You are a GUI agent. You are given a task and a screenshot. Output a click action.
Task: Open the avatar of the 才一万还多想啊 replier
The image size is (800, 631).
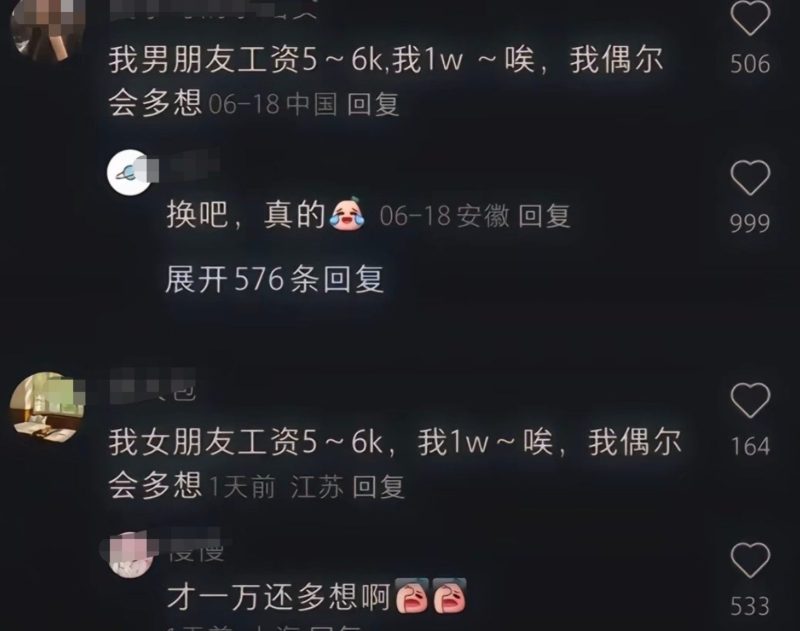pyautogui.click(x=130, y=555)
